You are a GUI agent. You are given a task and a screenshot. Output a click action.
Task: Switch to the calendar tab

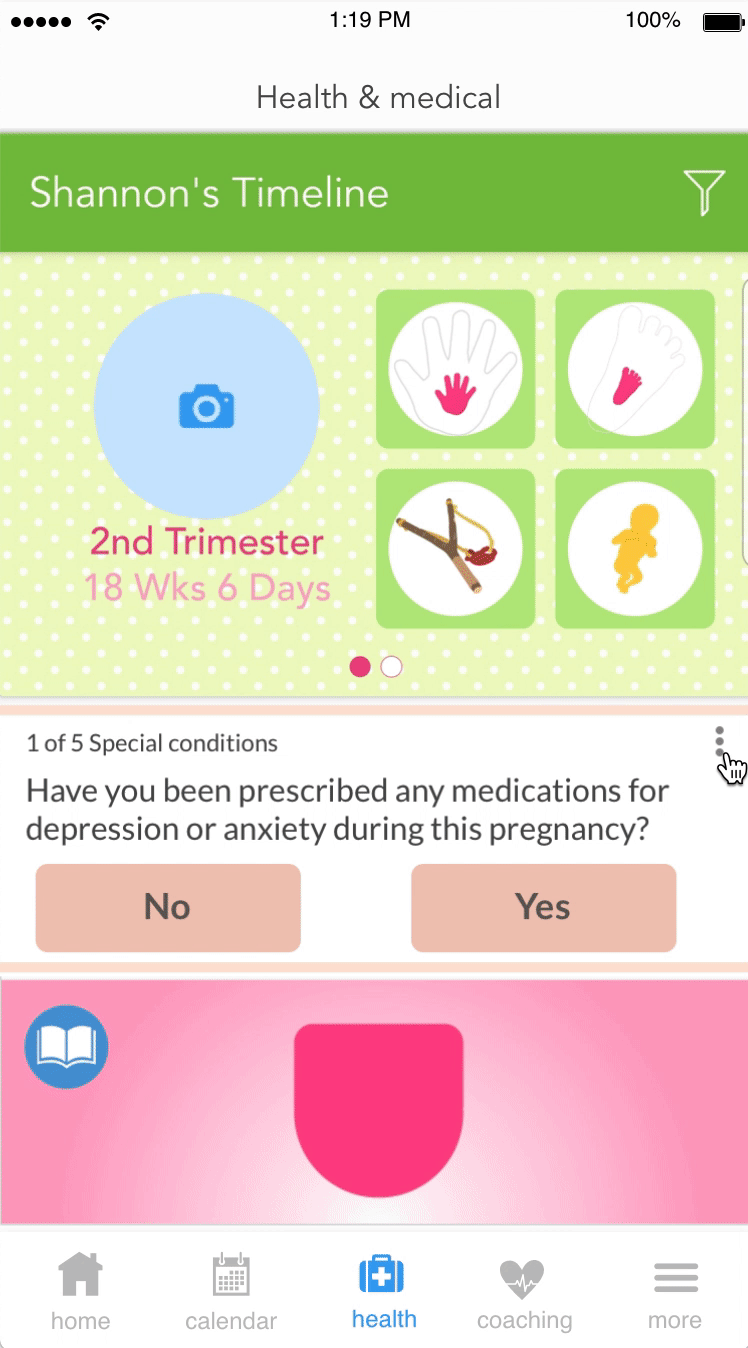pyautogui.click(x=231, y=1291)
